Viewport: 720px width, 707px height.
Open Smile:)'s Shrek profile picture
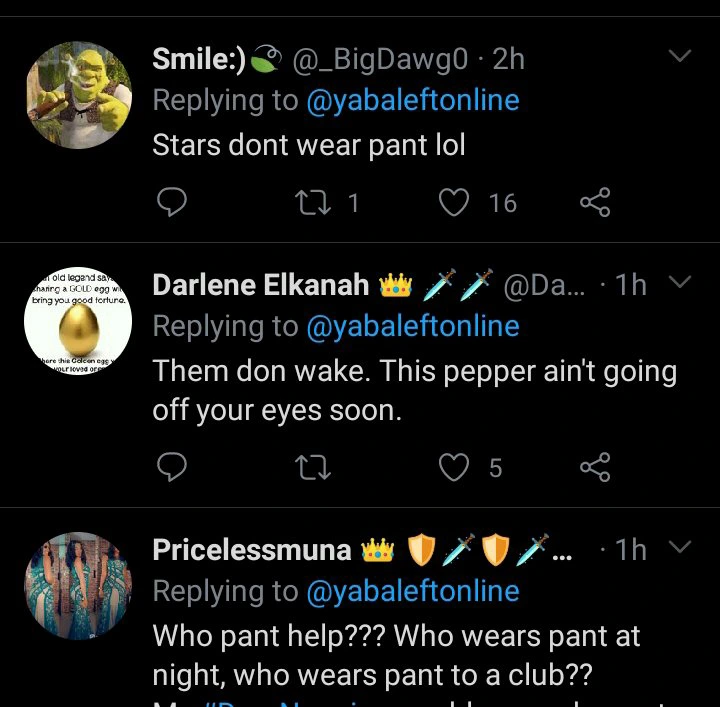click(x=78, y=95)
